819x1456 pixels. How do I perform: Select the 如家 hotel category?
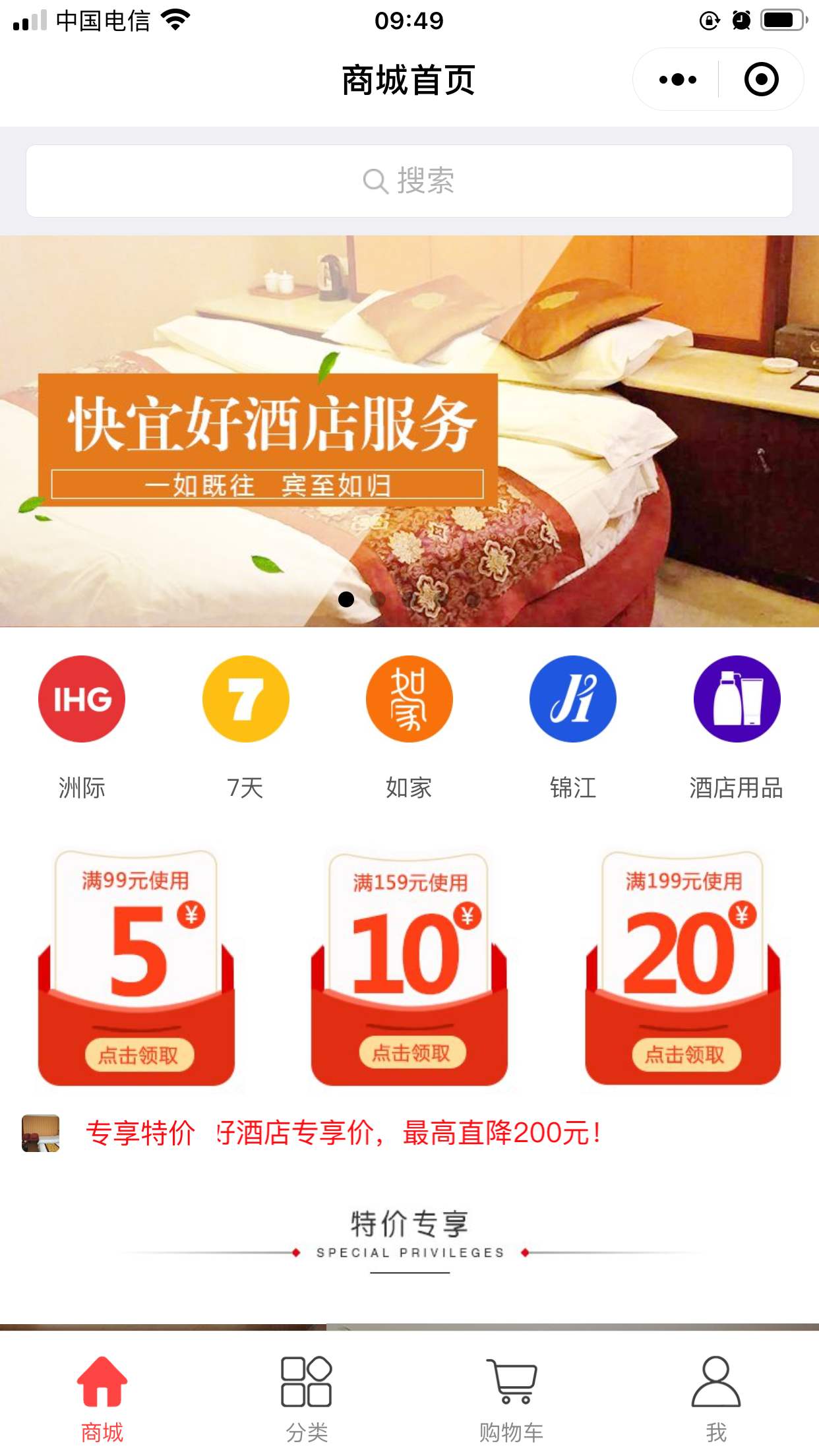[x=409, y=699]
